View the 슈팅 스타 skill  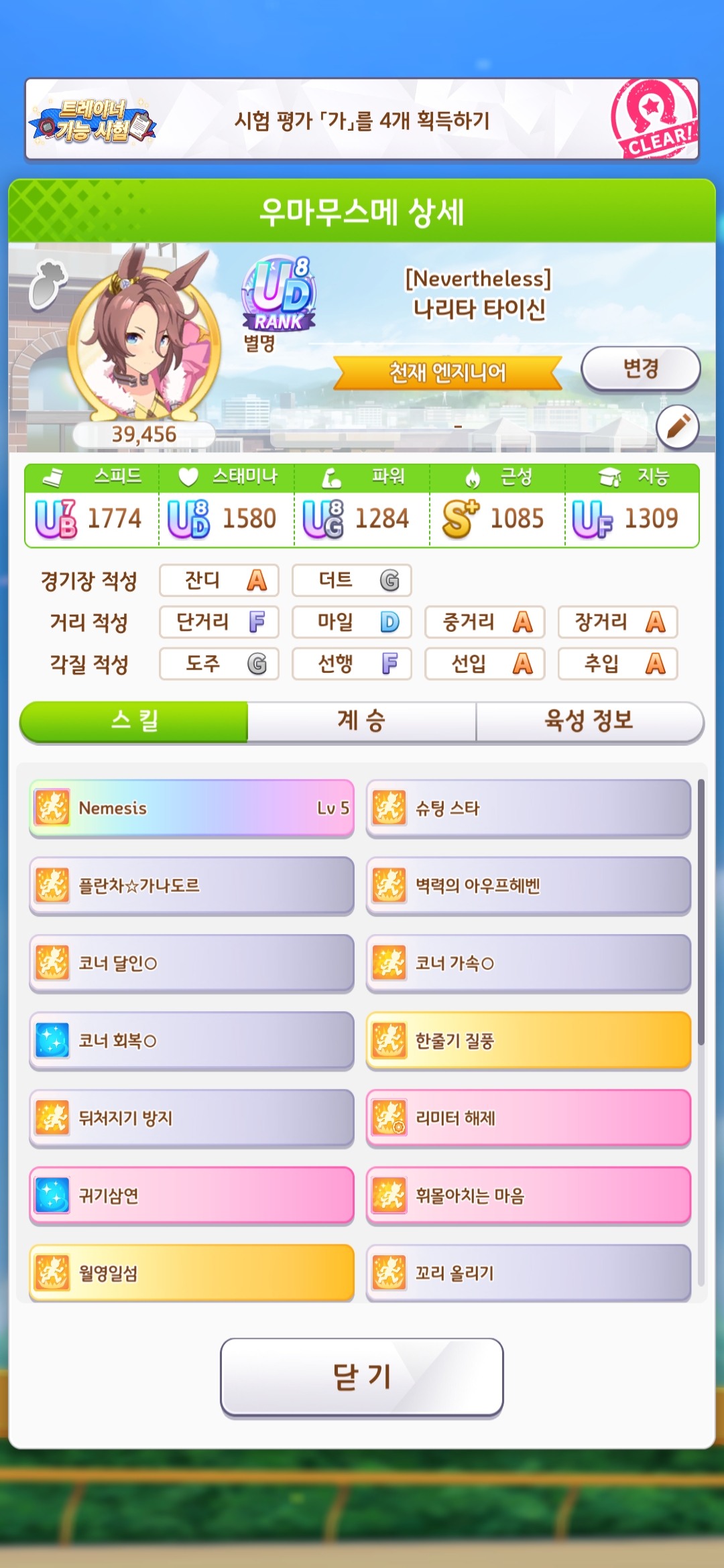(x=528, y=808)
